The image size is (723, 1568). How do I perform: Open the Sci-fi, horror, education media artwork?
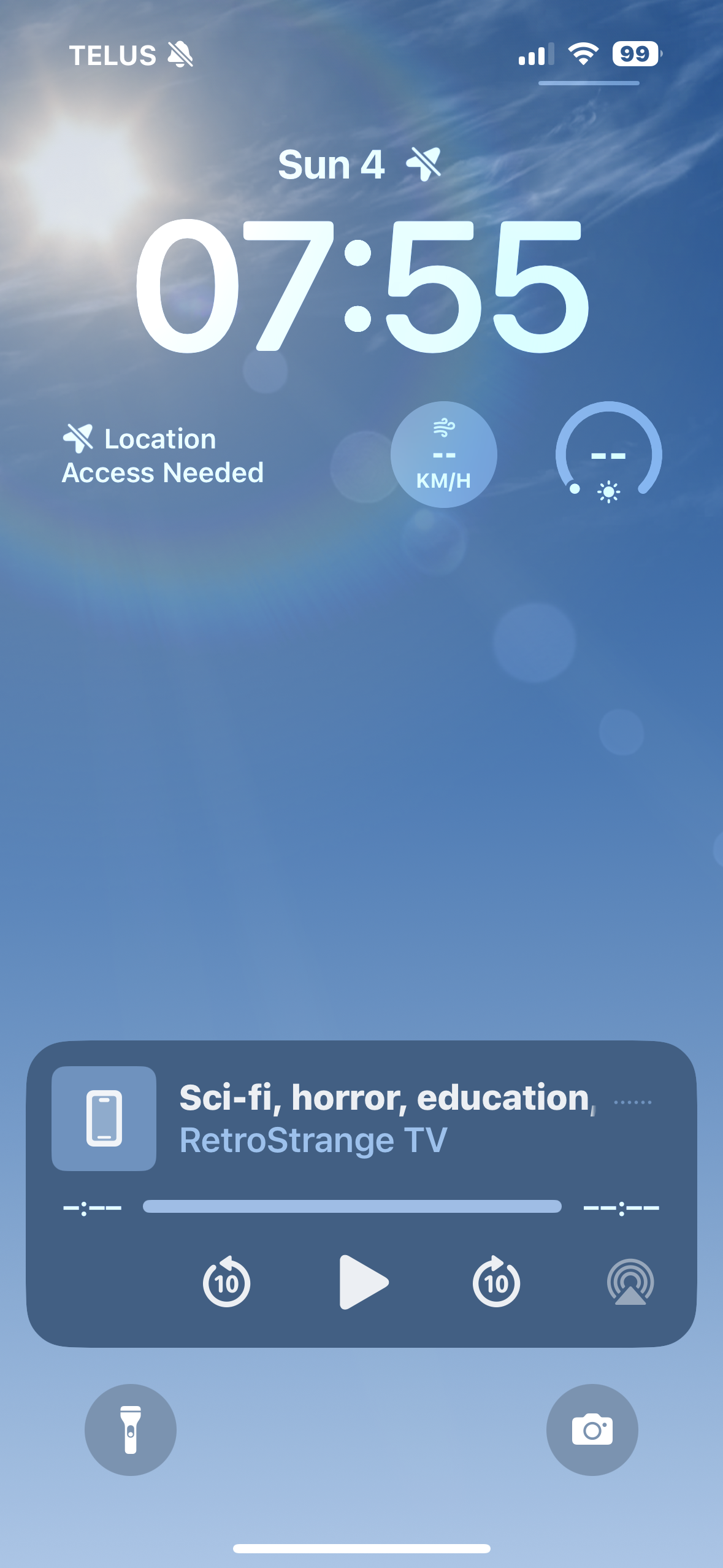(x=104, y=1118)
